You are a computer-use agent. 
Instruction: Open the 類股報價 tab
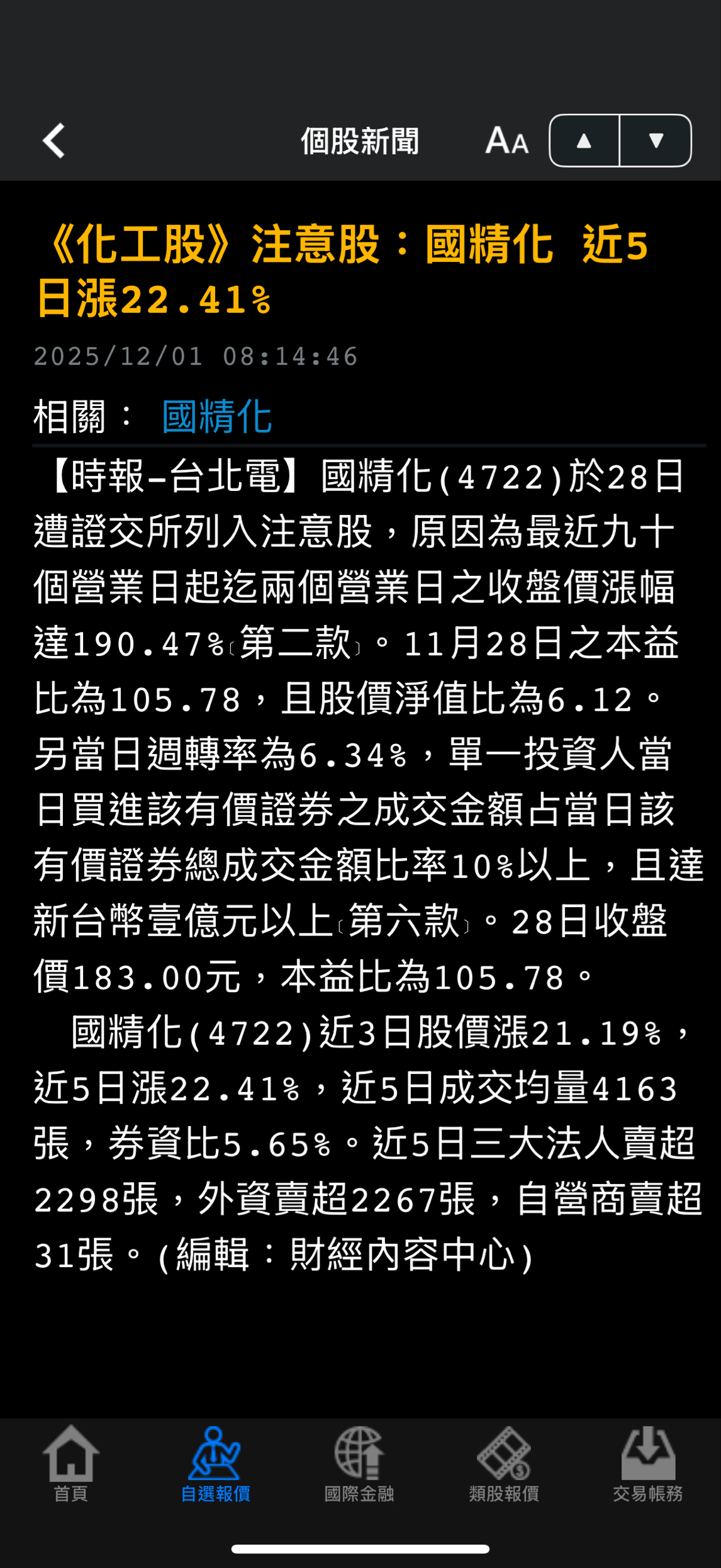pos(504,1463)
